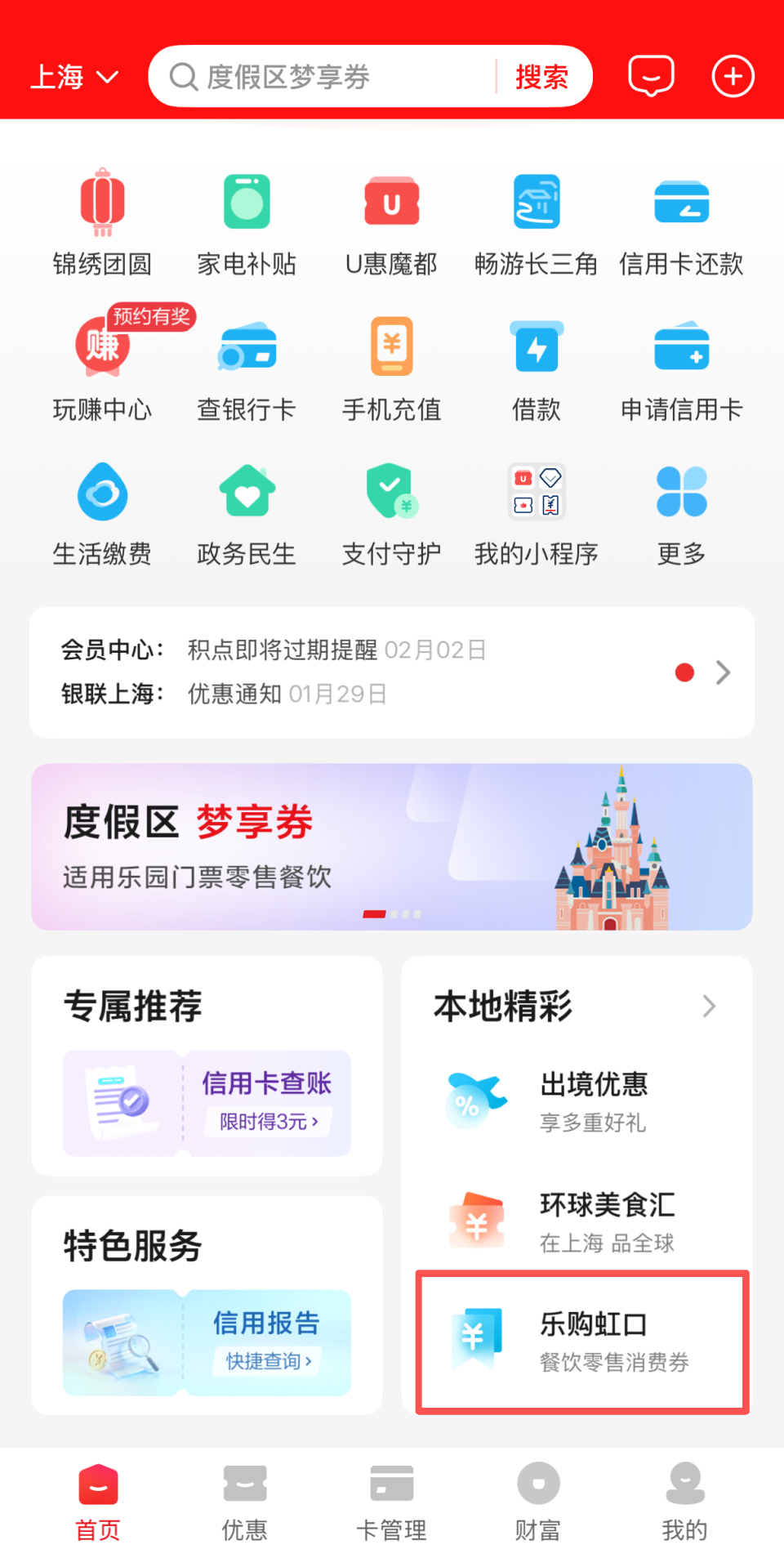Switch to the 卡管理 tab
Viewport: 784px width, 1567px height.
(x=390, y=1503)
